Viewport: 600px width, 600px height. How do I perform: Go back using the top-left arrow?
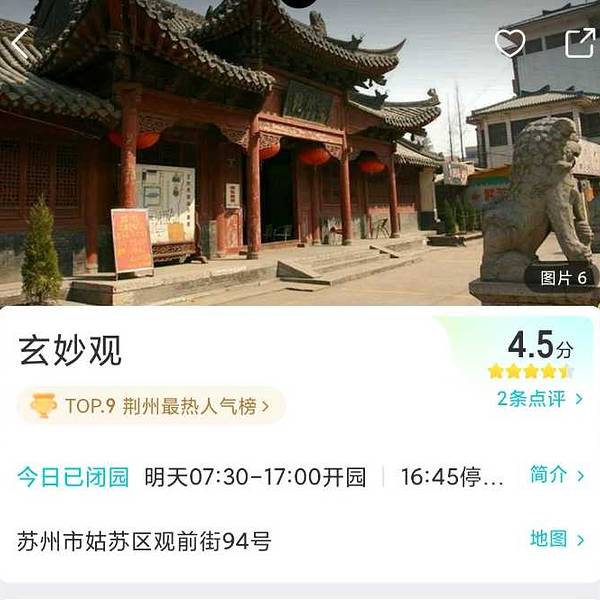tap(21, 43)
